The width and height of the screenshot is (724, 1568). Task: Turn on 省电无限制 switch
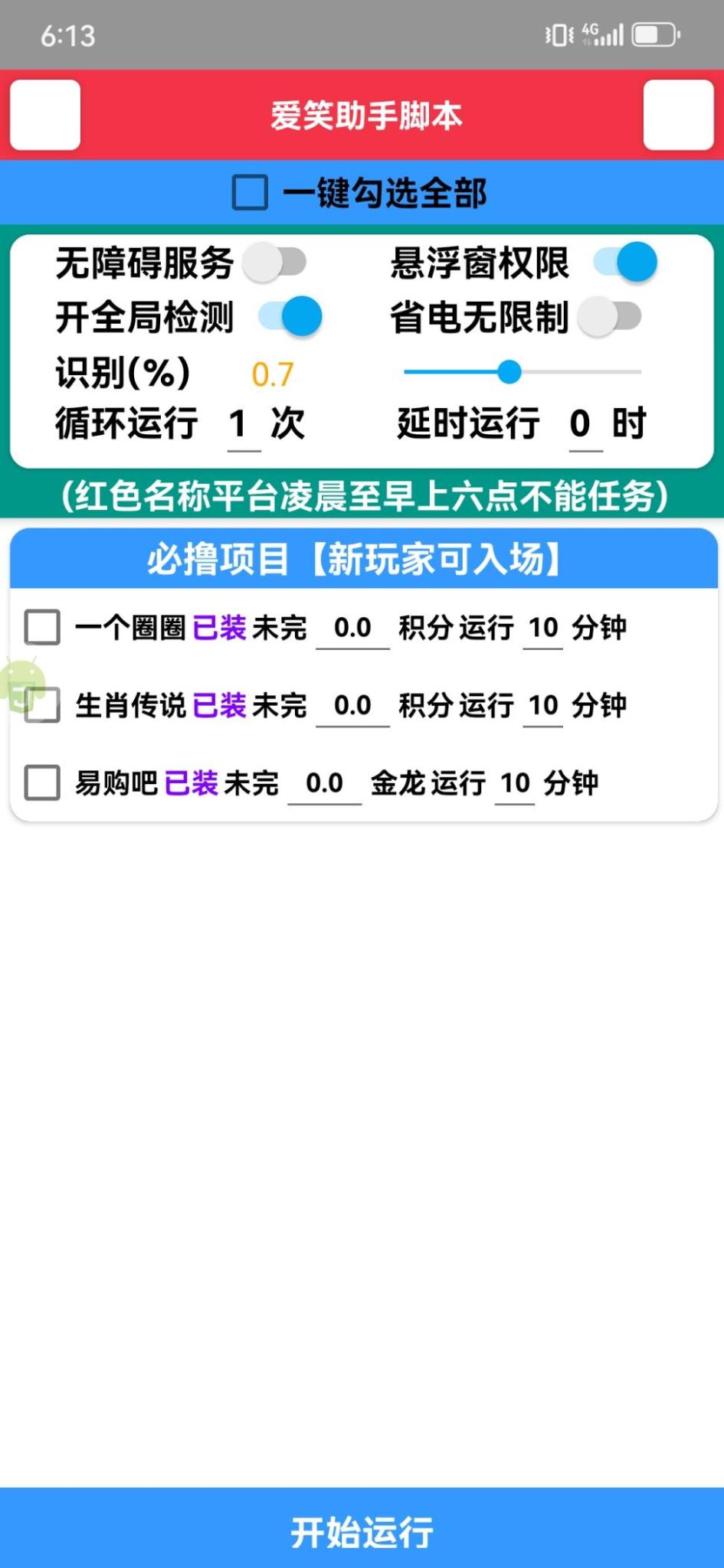pyautogui.click(x=610, y=316)
